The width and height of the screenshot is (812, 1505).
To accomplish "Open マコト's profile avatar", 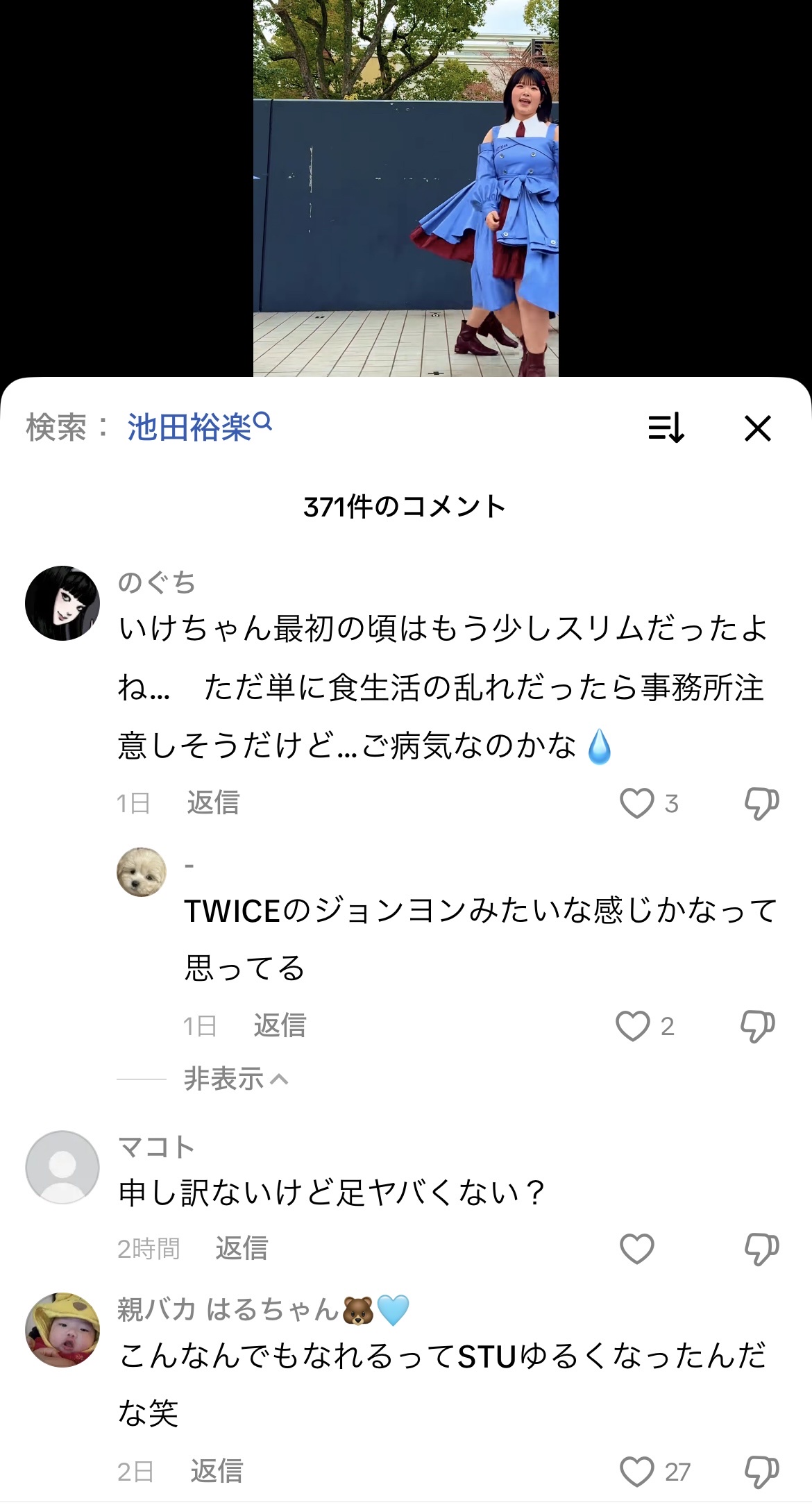I will 62,1168.
